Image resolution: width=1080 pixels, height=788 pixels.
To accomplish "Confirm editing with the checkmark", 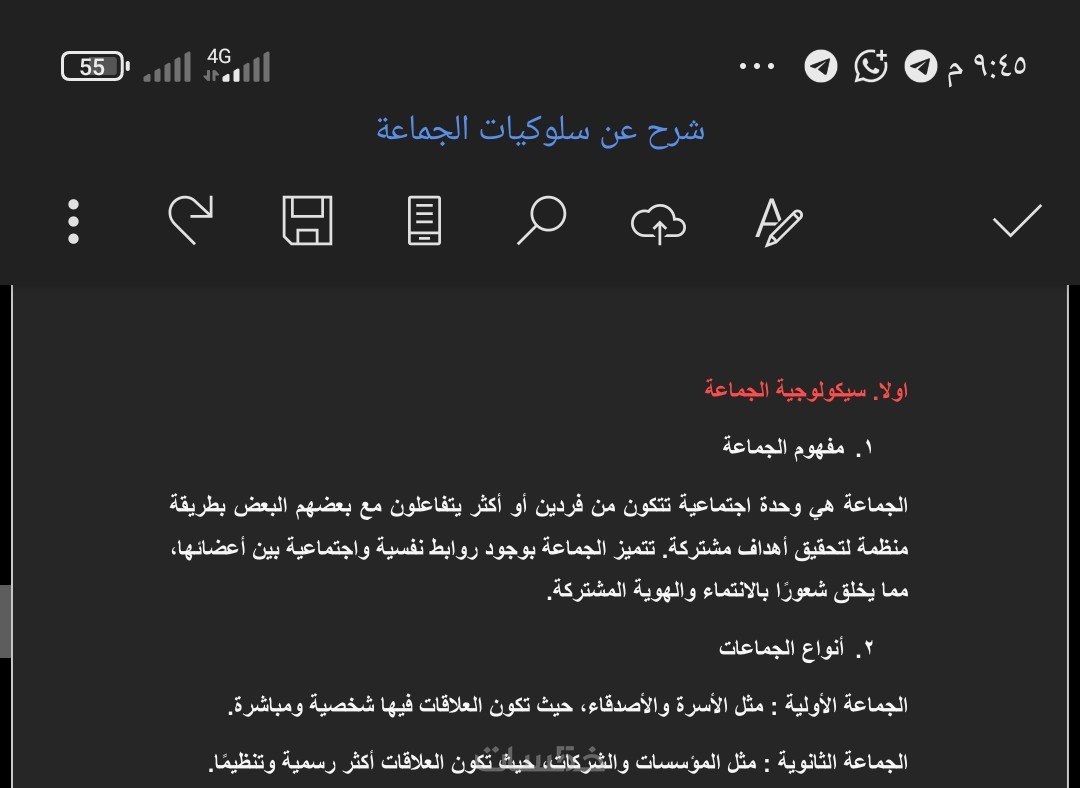I will 1017,221.
